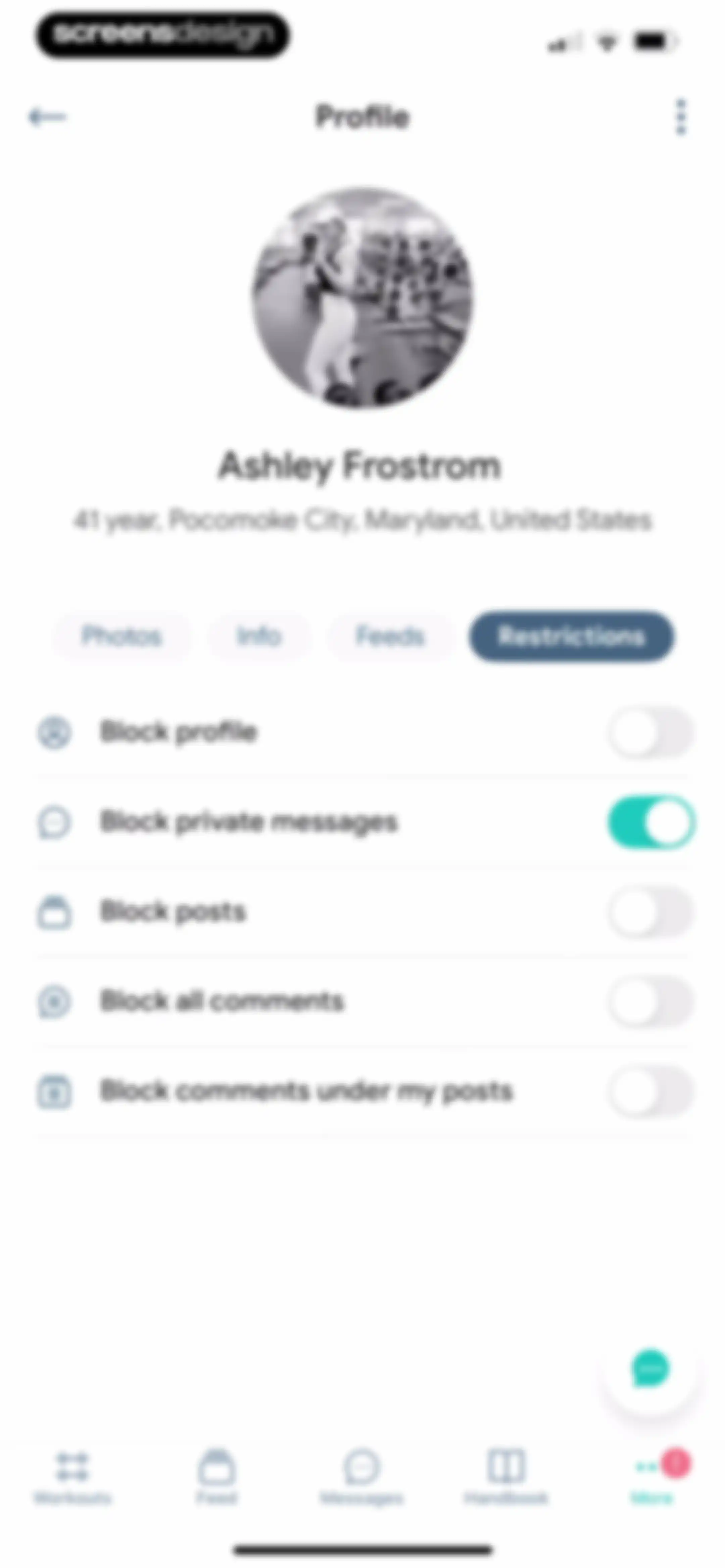The height and width of the screenshot is (1568, 725).
Task: Enable Block comments under my posts
Action: [x=651, y=1092]
